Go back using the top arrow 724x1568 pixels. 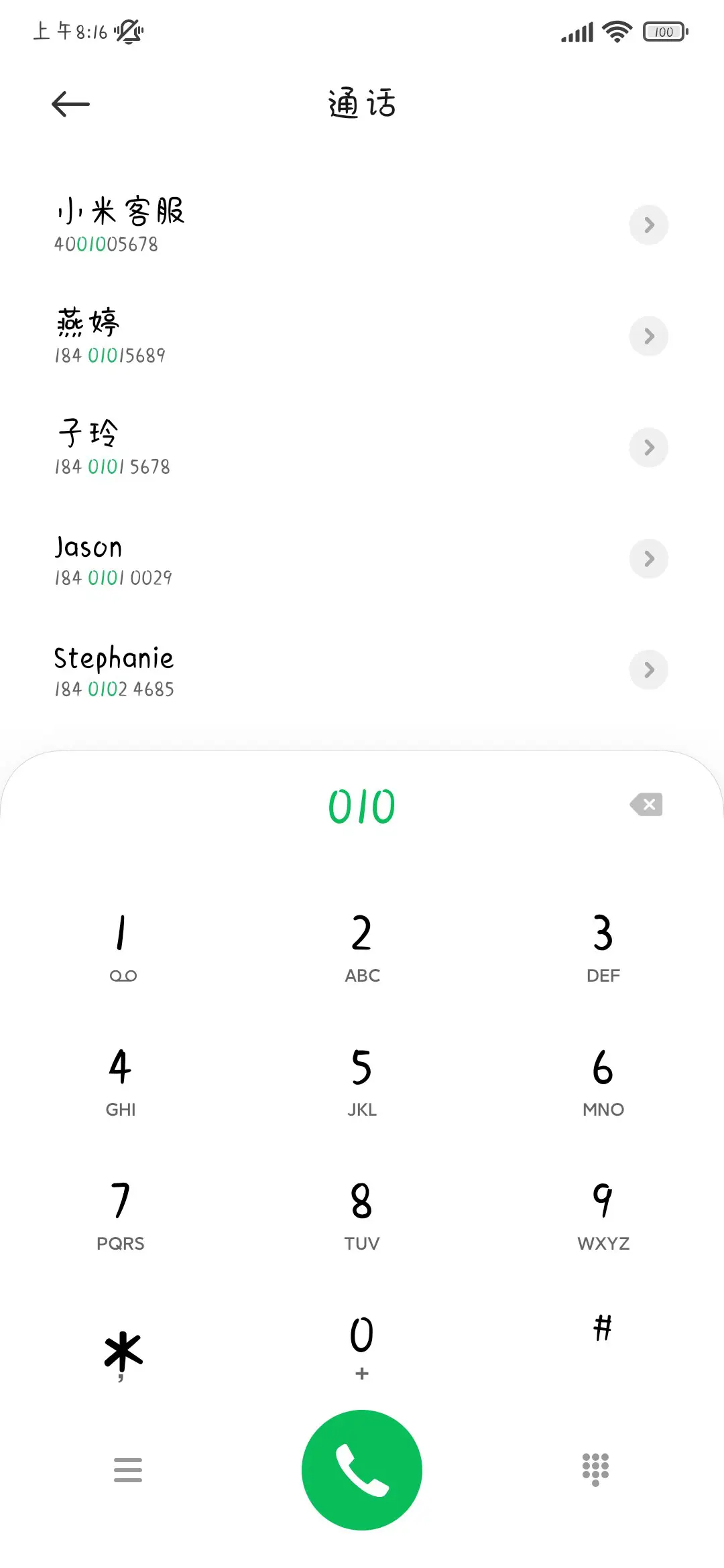click(x=70, y=104)
